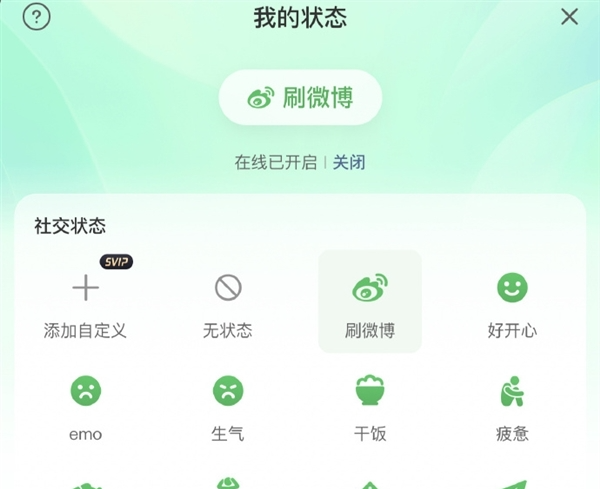600x489 pixels.
Task: Choose the 疲惫 tired status
Action: pyautogui.click(x=512, y=405)
